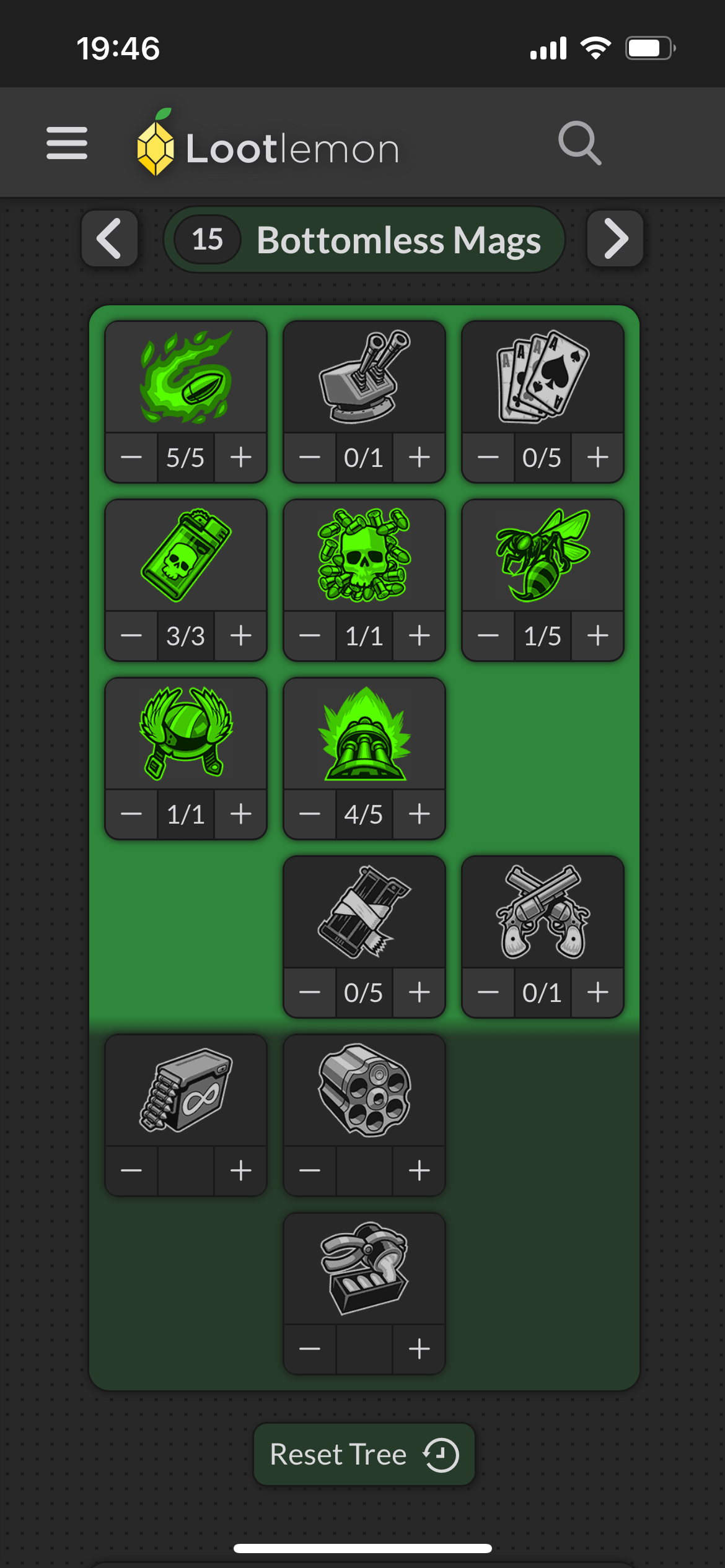Image resolution: width=725 pixels, height=1568 pixels.
Task: Remove the point from winged helmet skill
Action: [131, 814]
